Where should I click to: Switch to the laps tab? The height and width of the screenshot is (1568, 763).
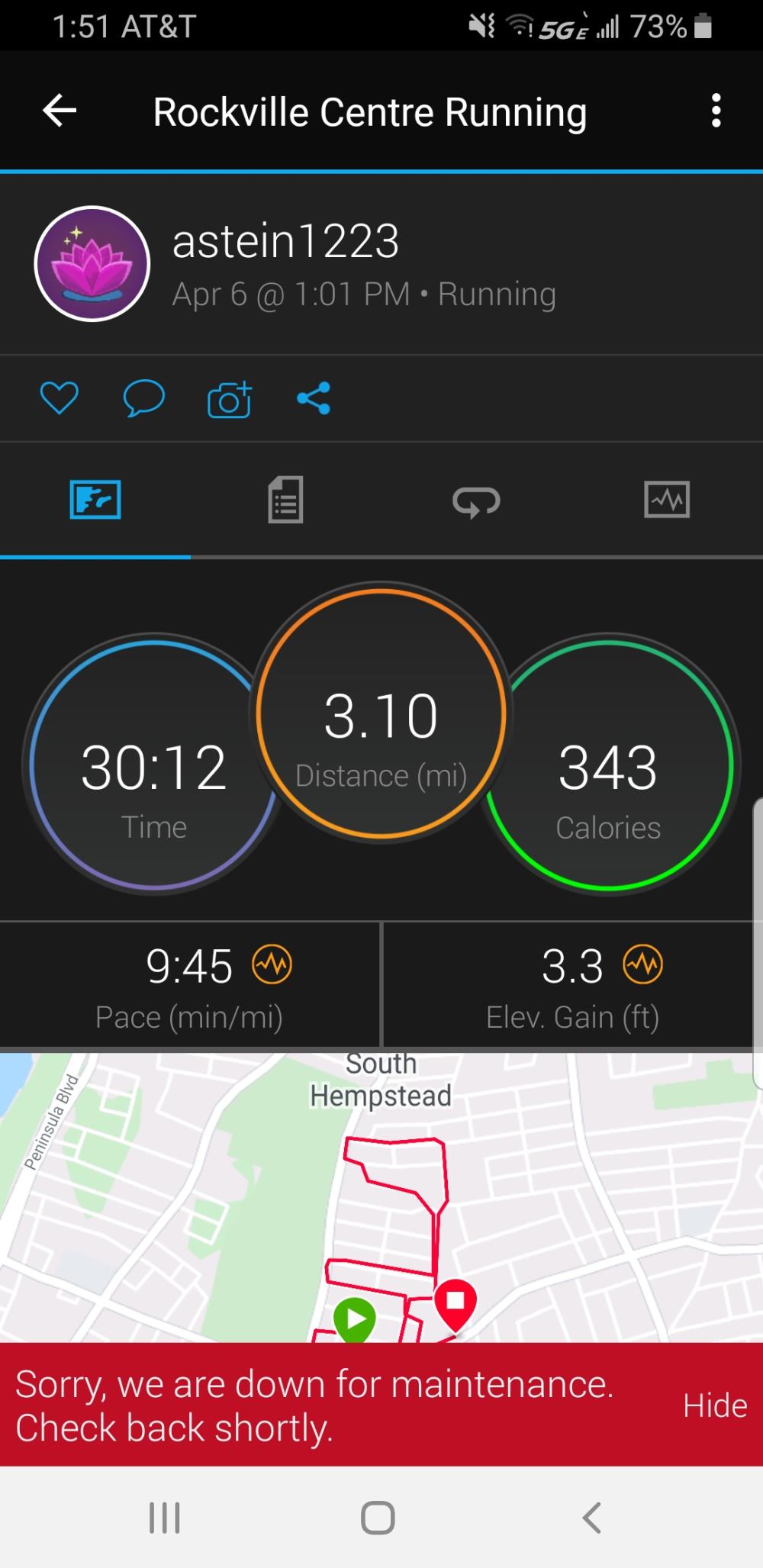476,501
